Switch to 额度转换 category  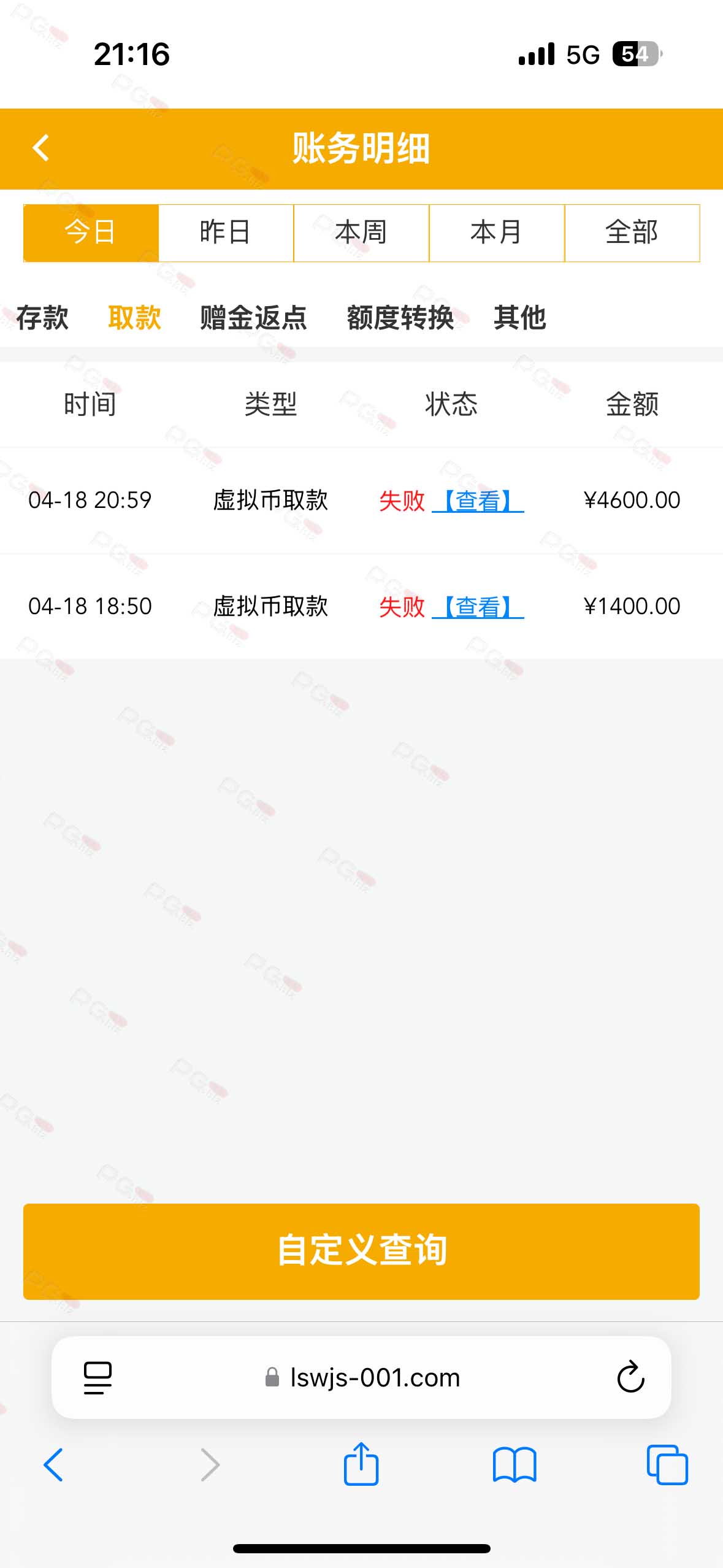point(400,318)
